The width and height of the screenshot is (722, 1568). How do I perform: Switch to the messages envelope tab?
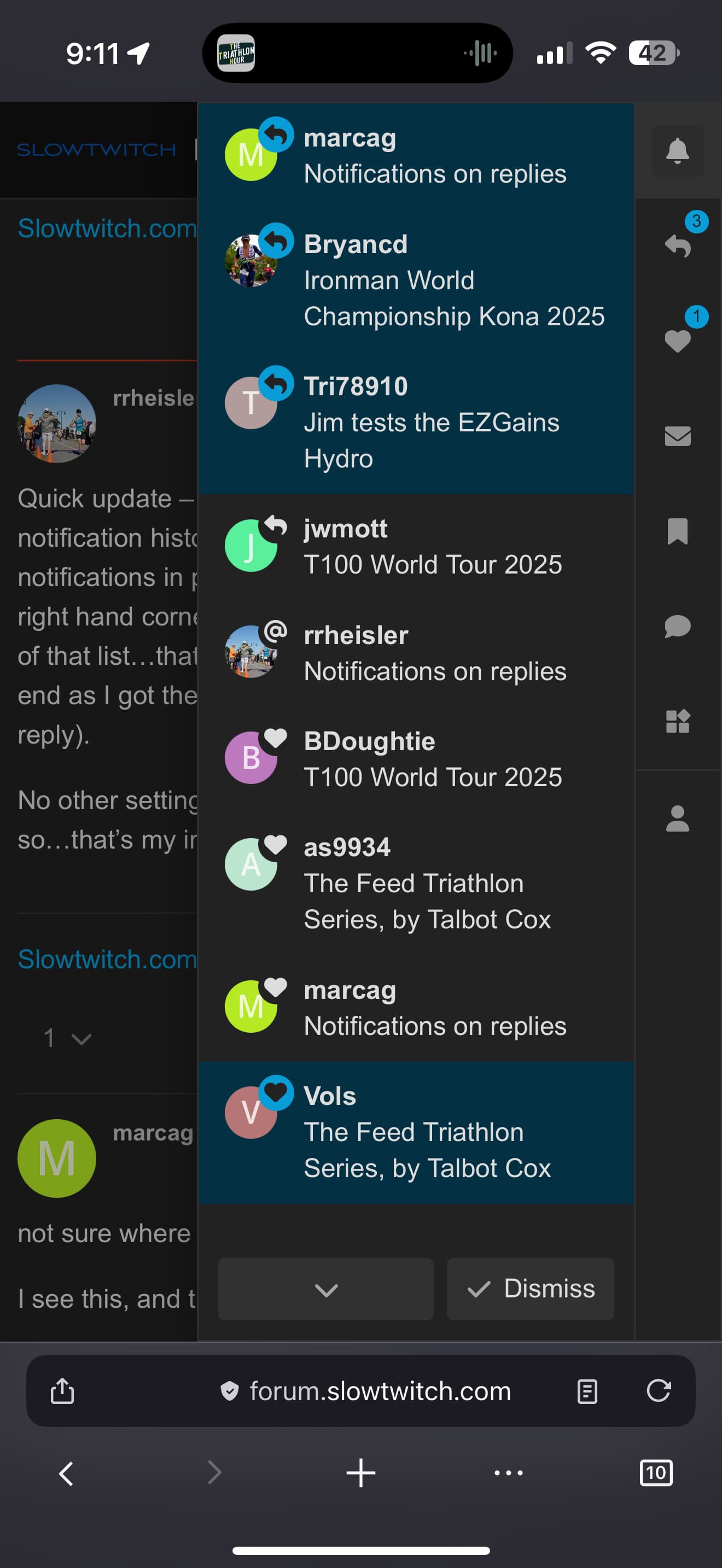click(x=678, y=436)
